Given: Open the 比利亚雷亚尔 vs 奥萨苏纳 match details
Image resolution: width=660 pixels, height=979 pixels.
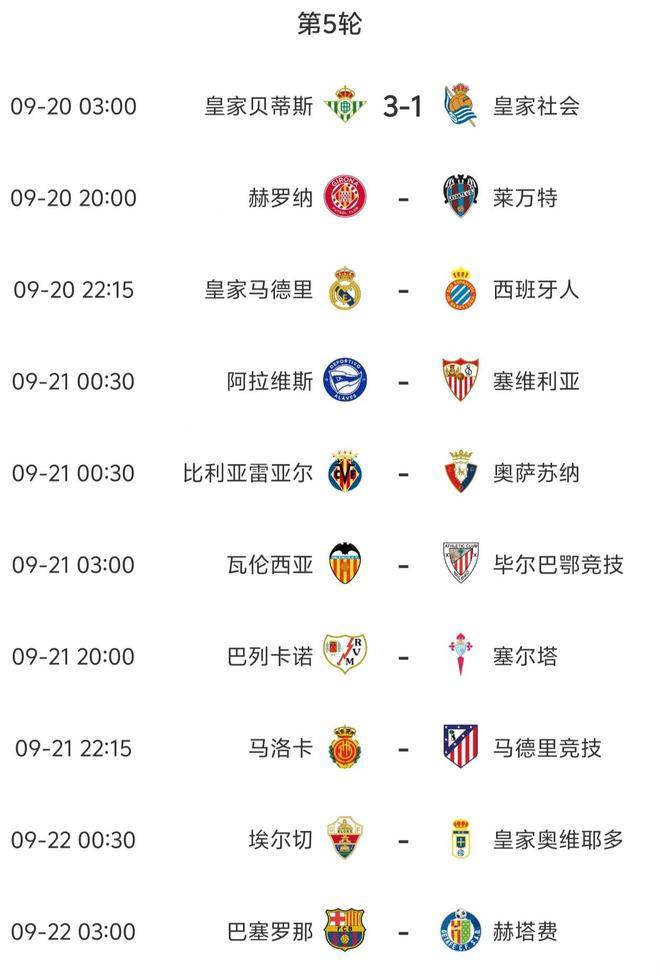Looking at the screenshot, I should pyautogui.click(x=403, y=473).
